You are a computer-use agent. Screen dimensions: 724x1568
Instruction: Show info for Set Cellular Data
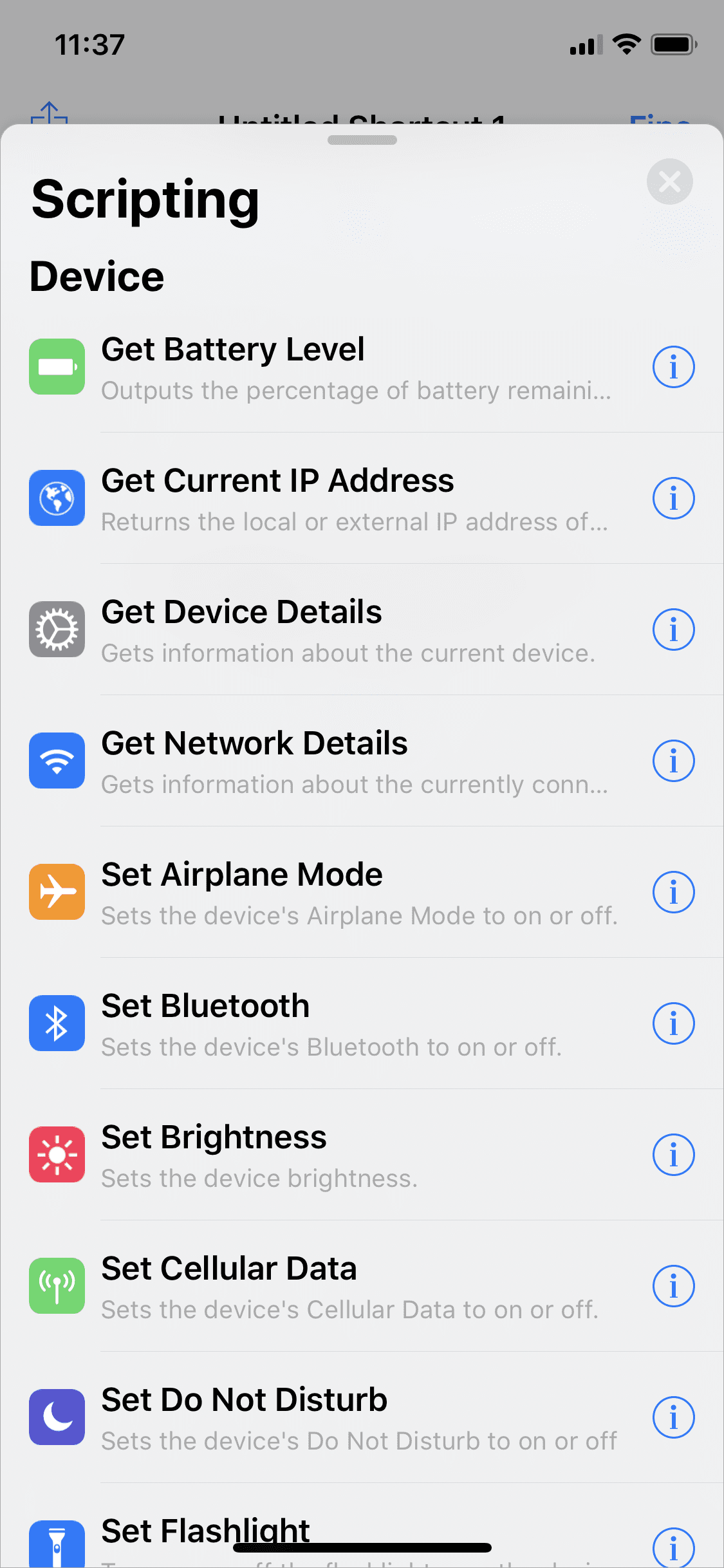coord(673,1286)
